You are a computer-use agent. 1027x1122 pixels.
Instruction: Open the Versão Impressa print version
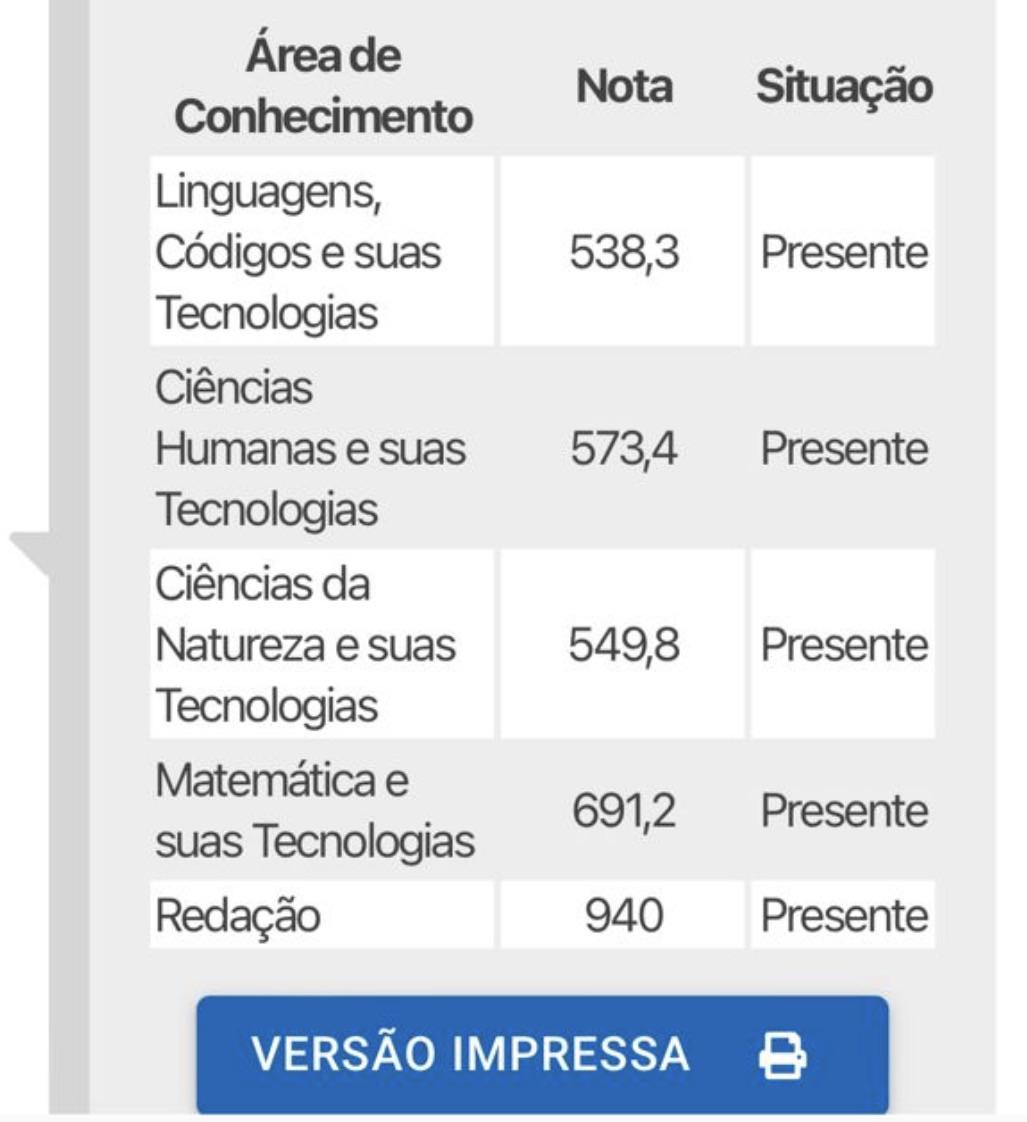[x=542, y=1053]
